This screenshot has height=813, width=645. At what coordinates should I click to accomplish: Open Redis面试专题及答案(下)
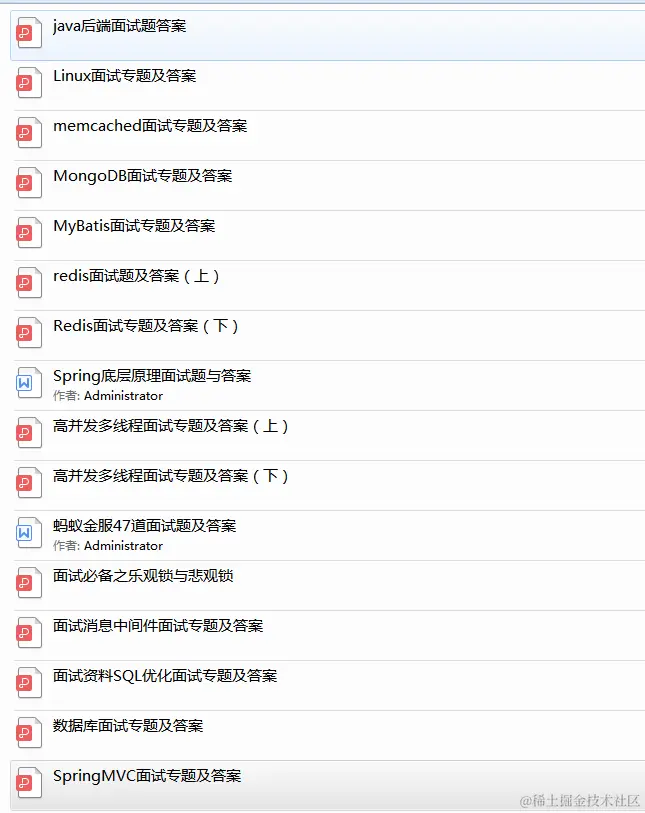[146, 326]
